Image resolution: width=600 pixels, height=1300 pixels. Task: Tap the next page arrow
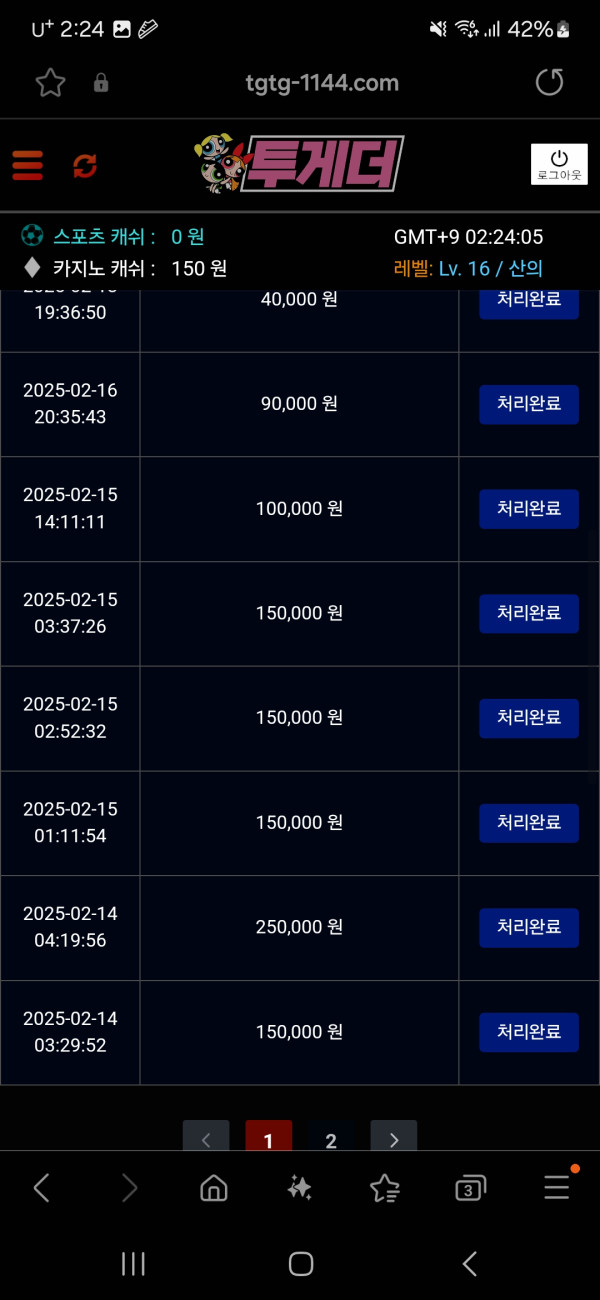[394, 1140]
